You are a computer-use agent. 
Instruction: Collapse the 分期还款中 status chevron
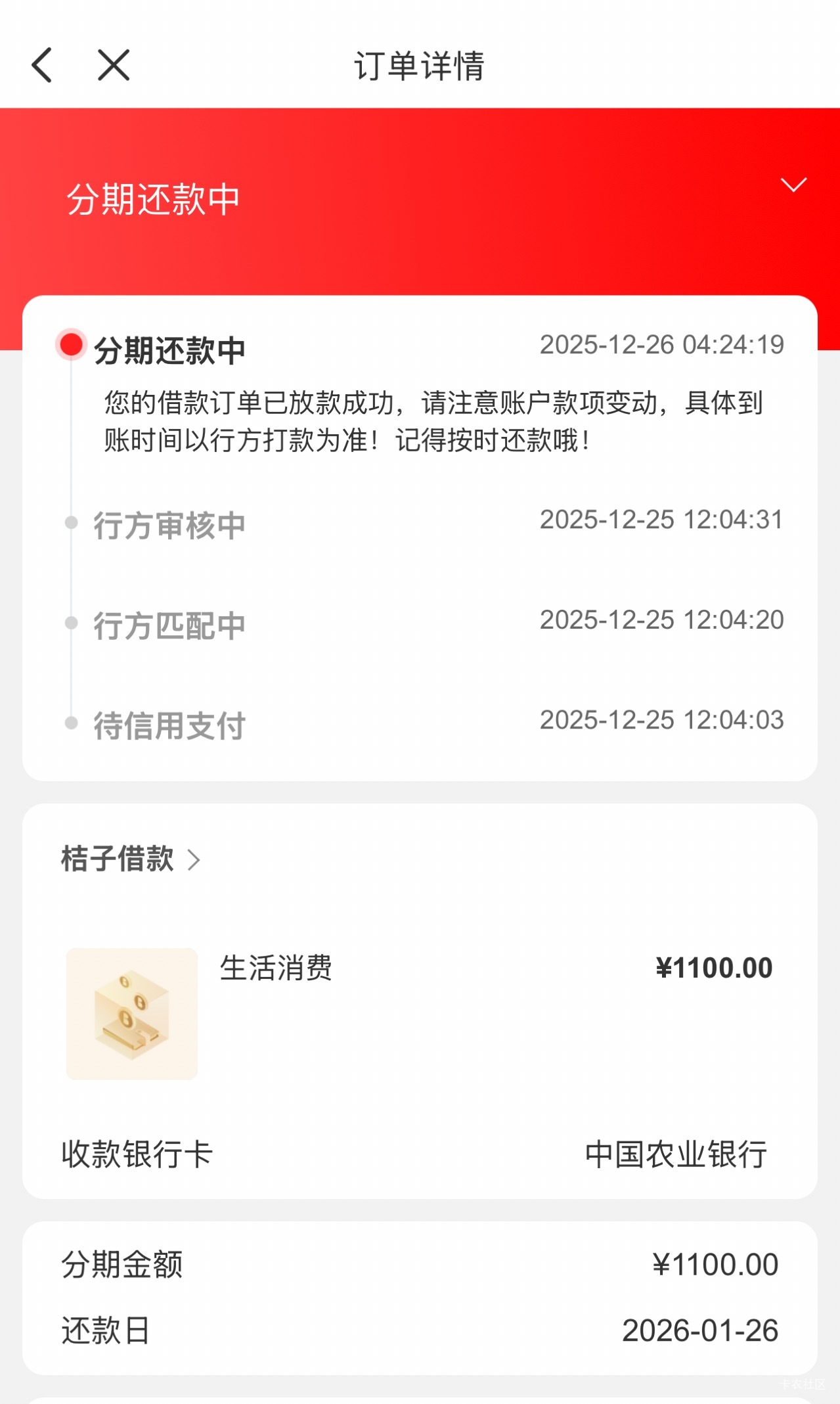[793, 185]
